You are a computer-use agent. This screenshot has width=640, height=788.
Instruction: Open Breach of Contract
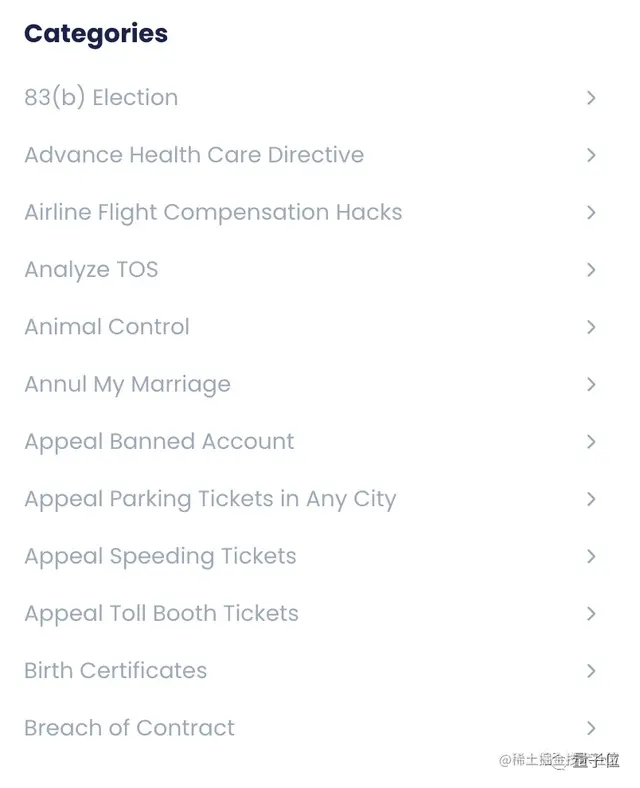pyautogui.click(x=129, y=728)
